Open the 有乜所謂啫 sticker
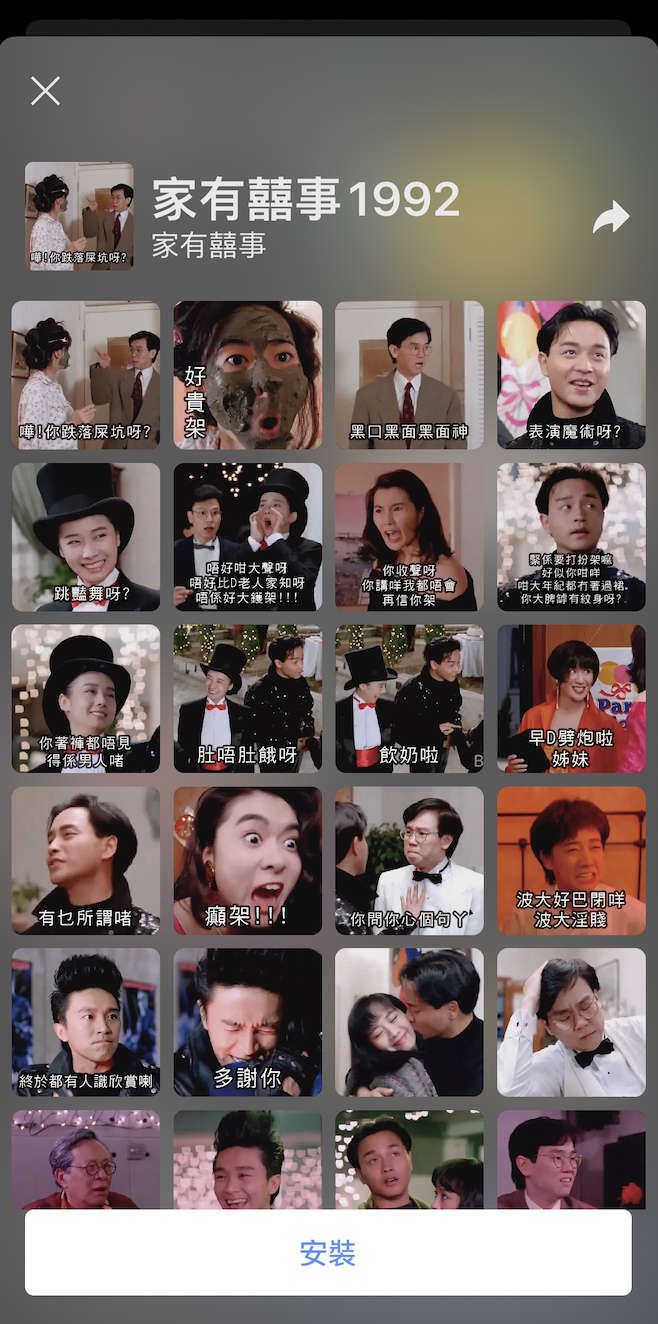 [86, 860]
